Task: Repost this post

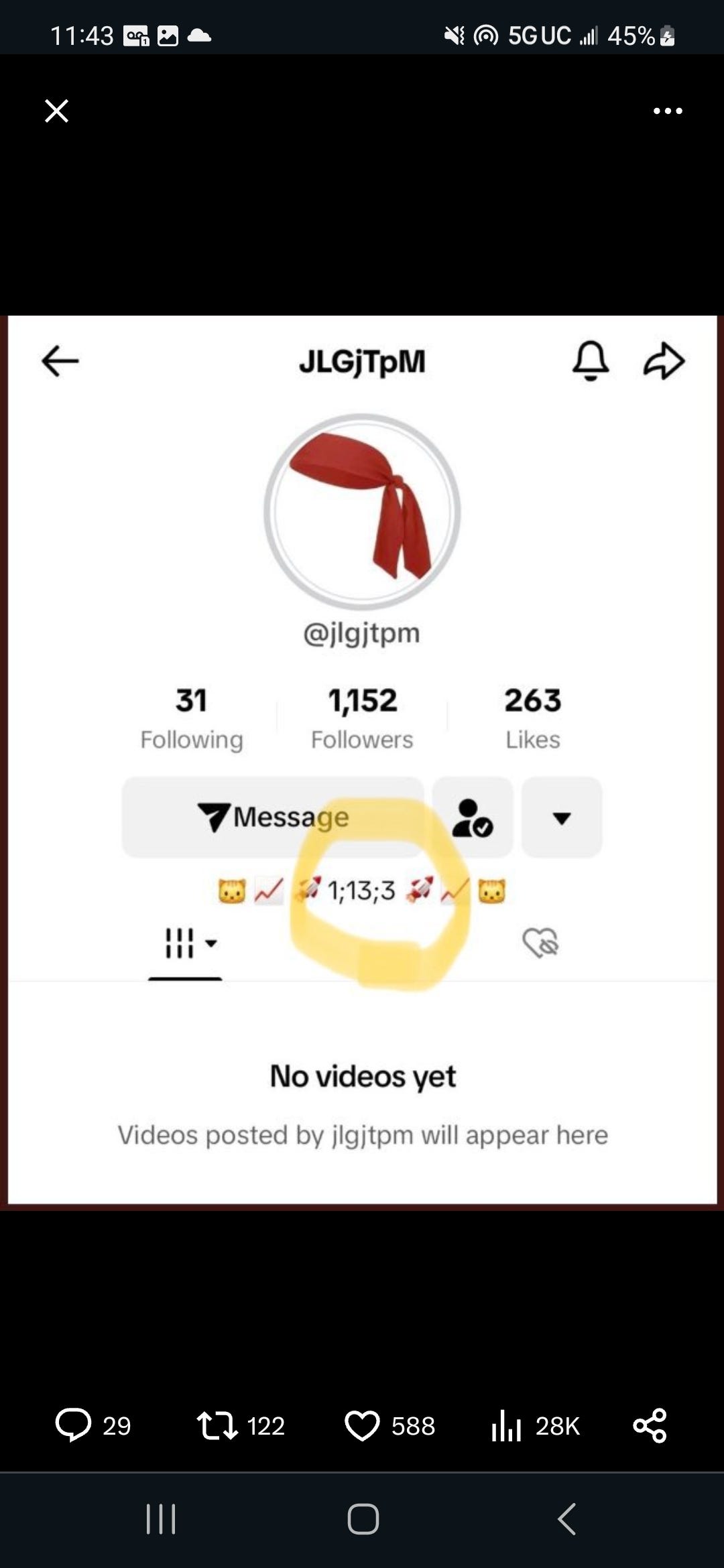Action: click(x=217, y=1425)
